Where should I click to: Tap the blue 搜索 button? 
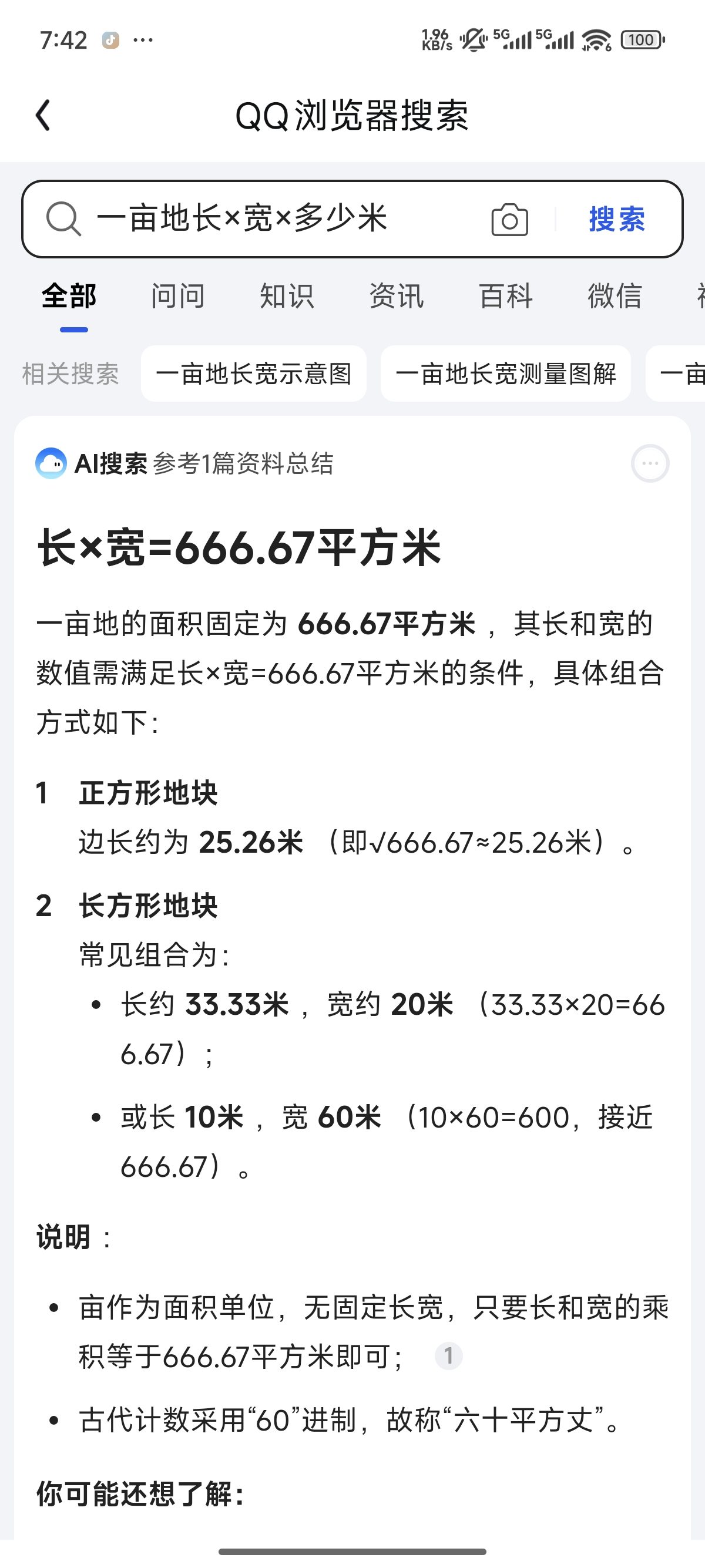616,219
